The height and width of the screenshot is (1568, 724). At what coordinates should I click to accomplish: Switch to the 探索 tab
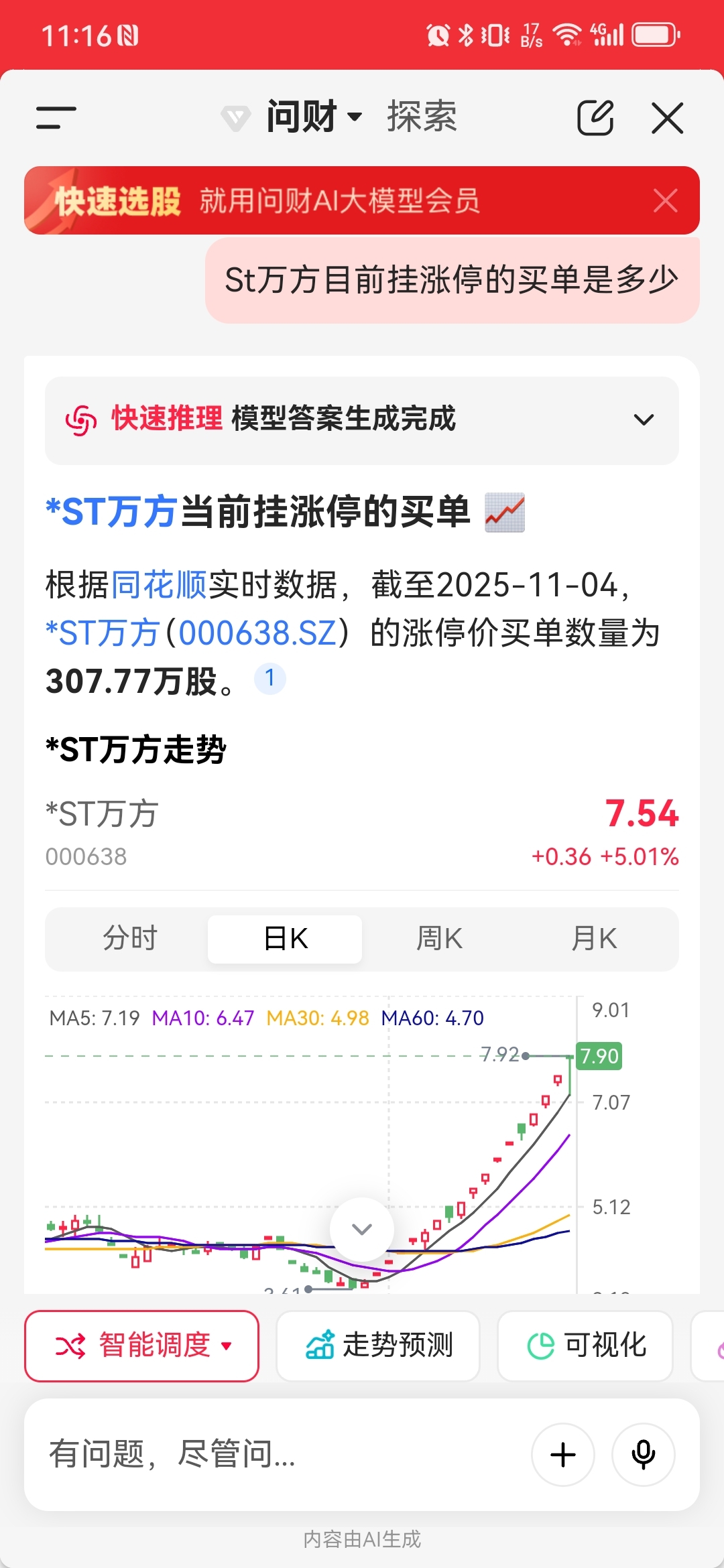click(x=422, y=117)
